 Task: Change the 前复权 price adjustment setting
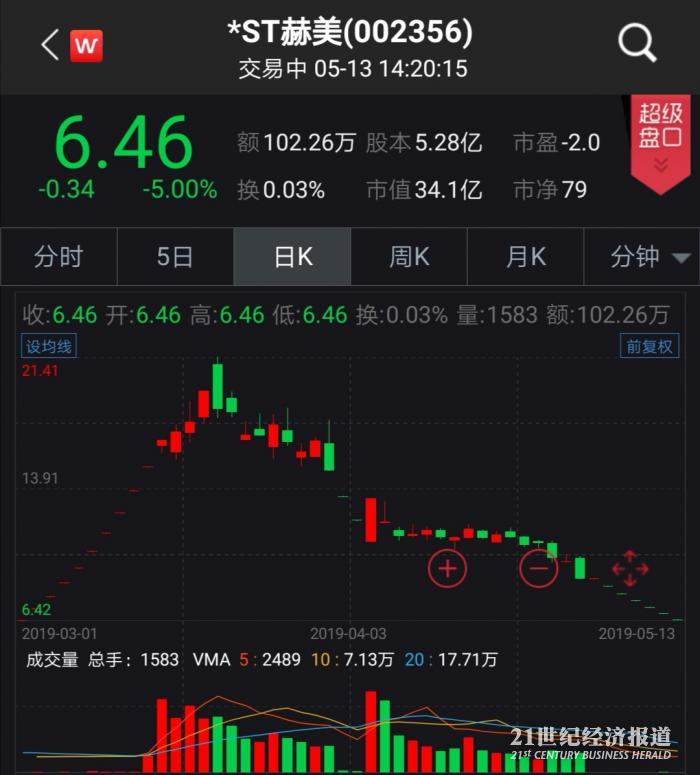tap(649, 347)
